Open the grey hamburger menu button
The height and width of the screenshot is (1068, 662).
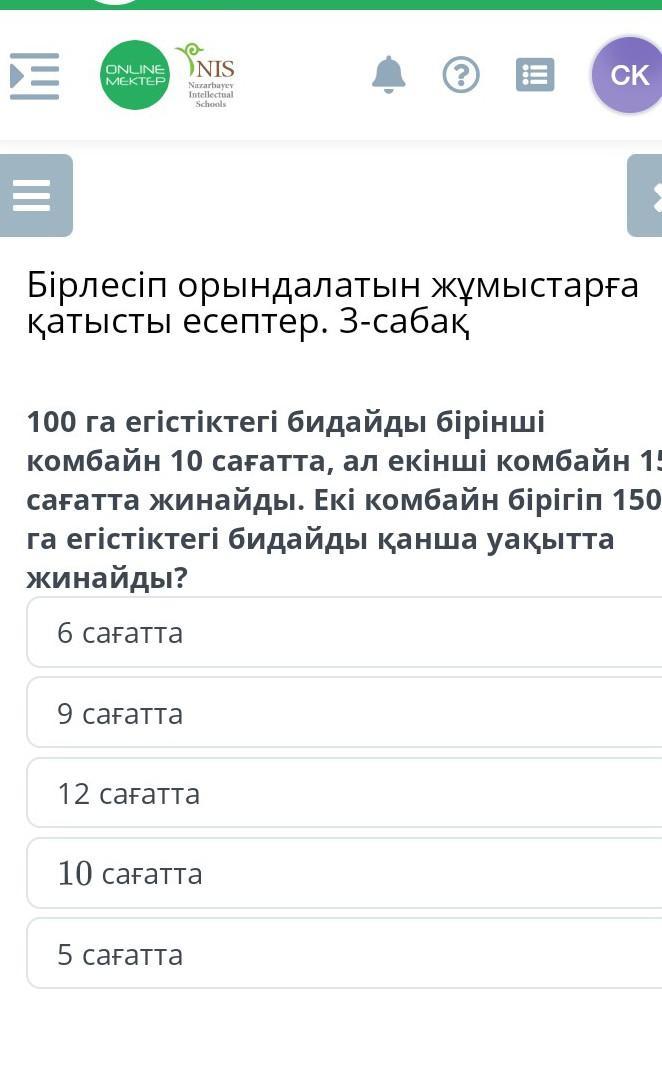coord(34,196)
